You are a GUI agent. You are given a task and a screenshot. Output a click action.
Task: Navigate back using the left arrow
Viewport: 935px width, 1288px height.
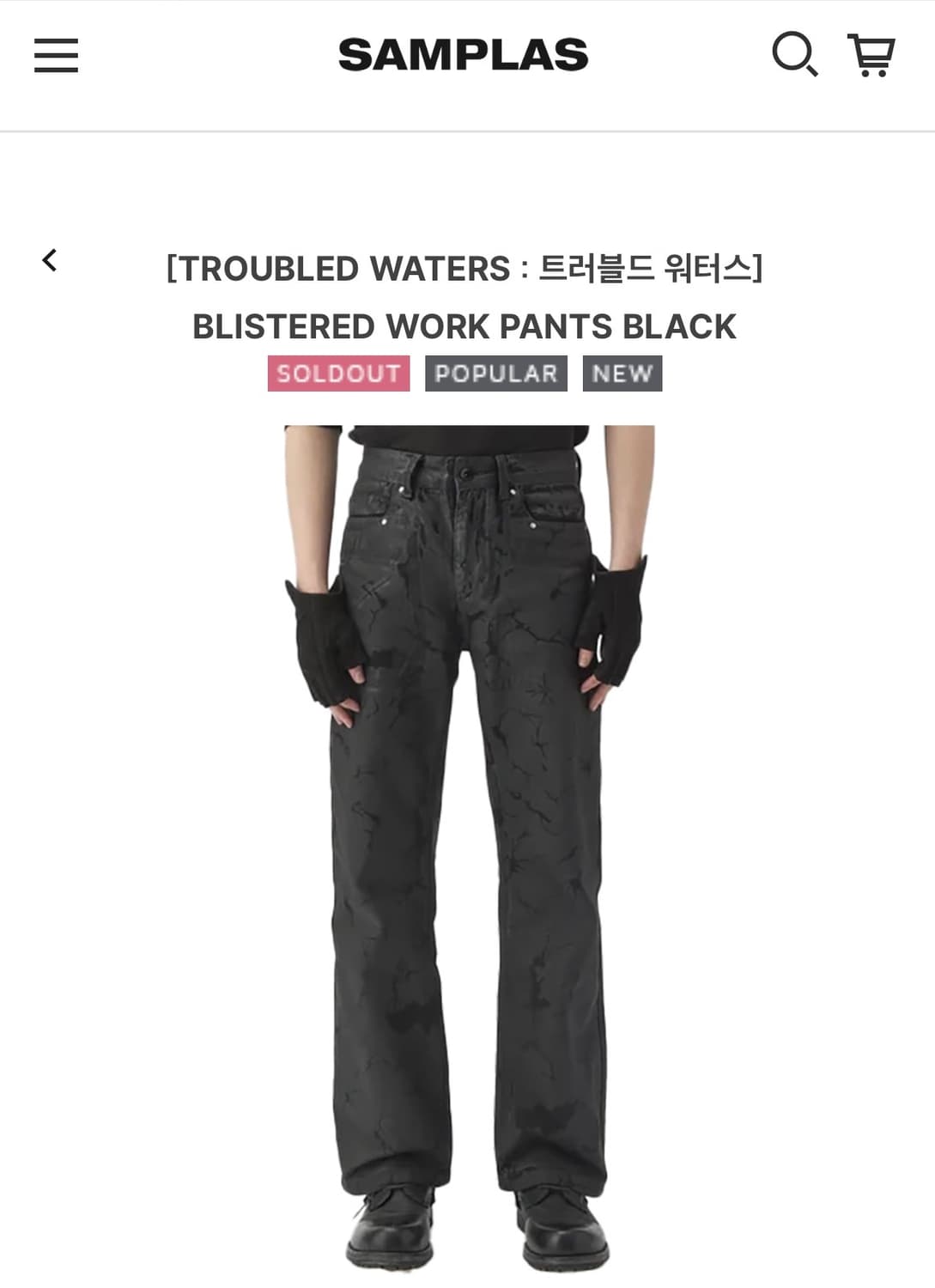pyautogui.click(x=50, y=259)
